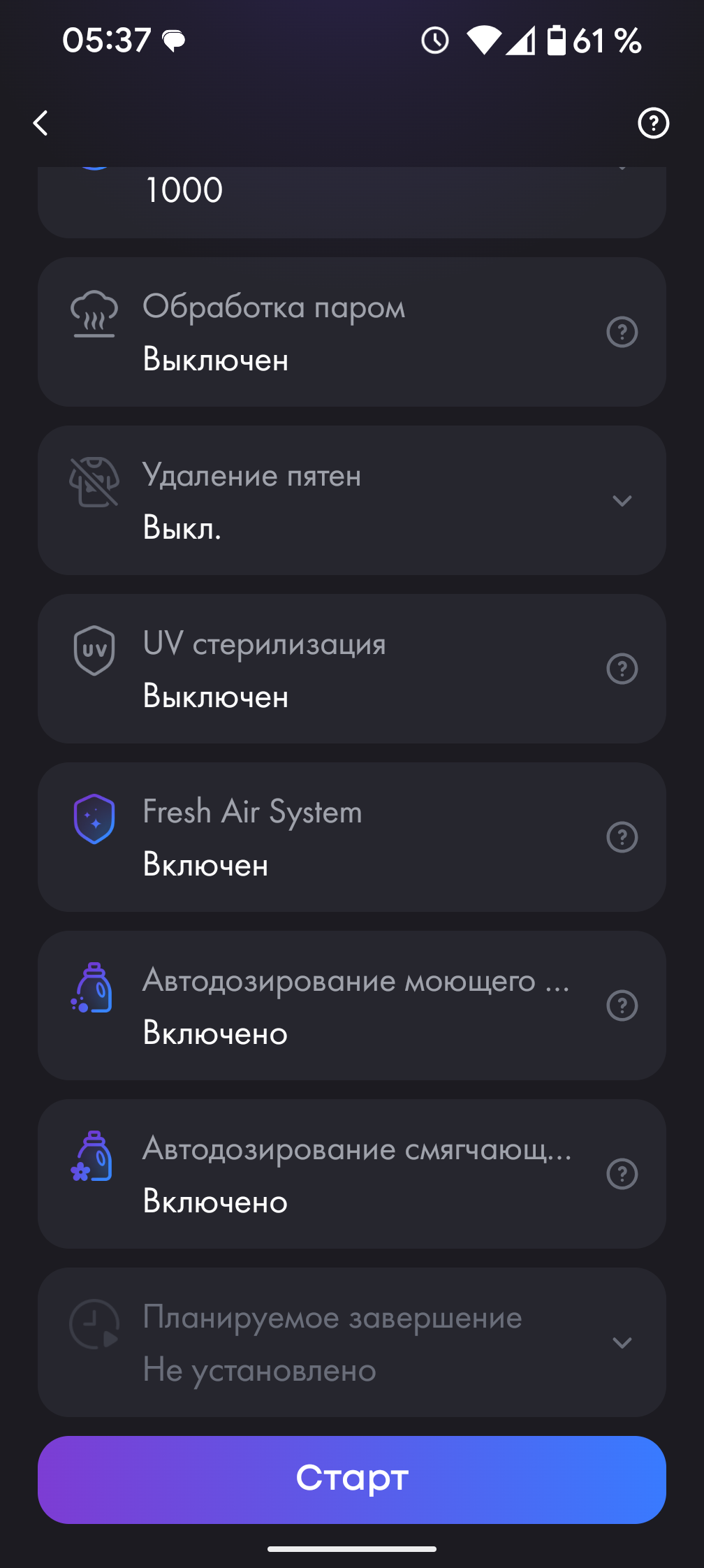
Task: Show help for Автодозирование моющего
Action: coord(622,1006)
